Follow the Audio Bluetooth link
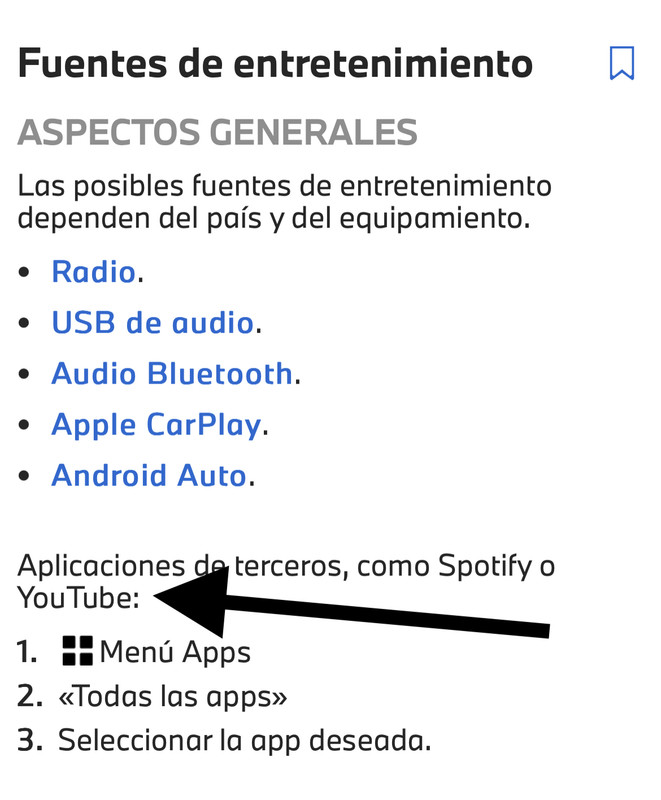The height and width of the screenshot is (800, 661). pos(171,374)
